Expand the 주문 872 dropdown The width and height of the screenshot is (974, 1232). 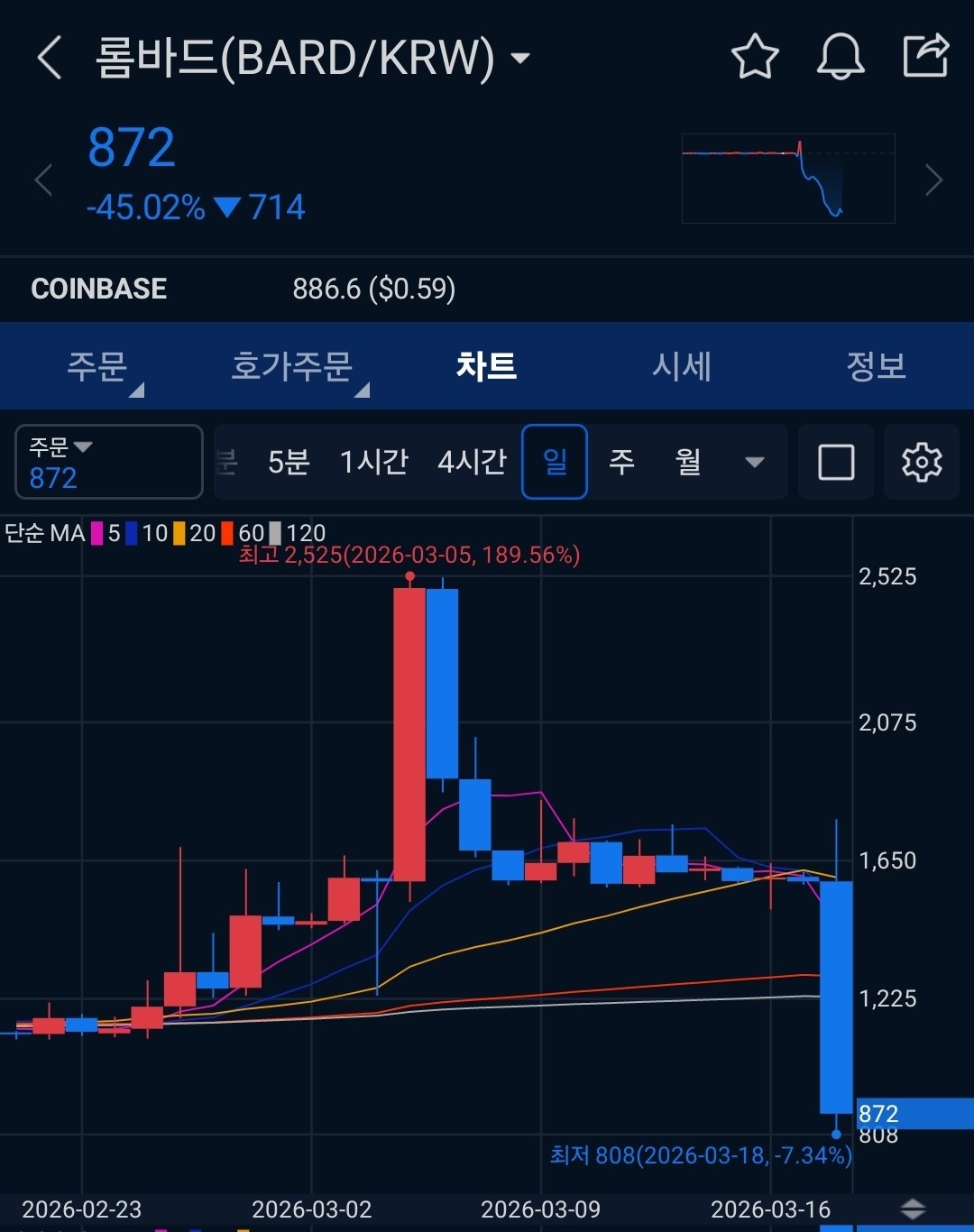pyautogui.click(x=108, y=462)
